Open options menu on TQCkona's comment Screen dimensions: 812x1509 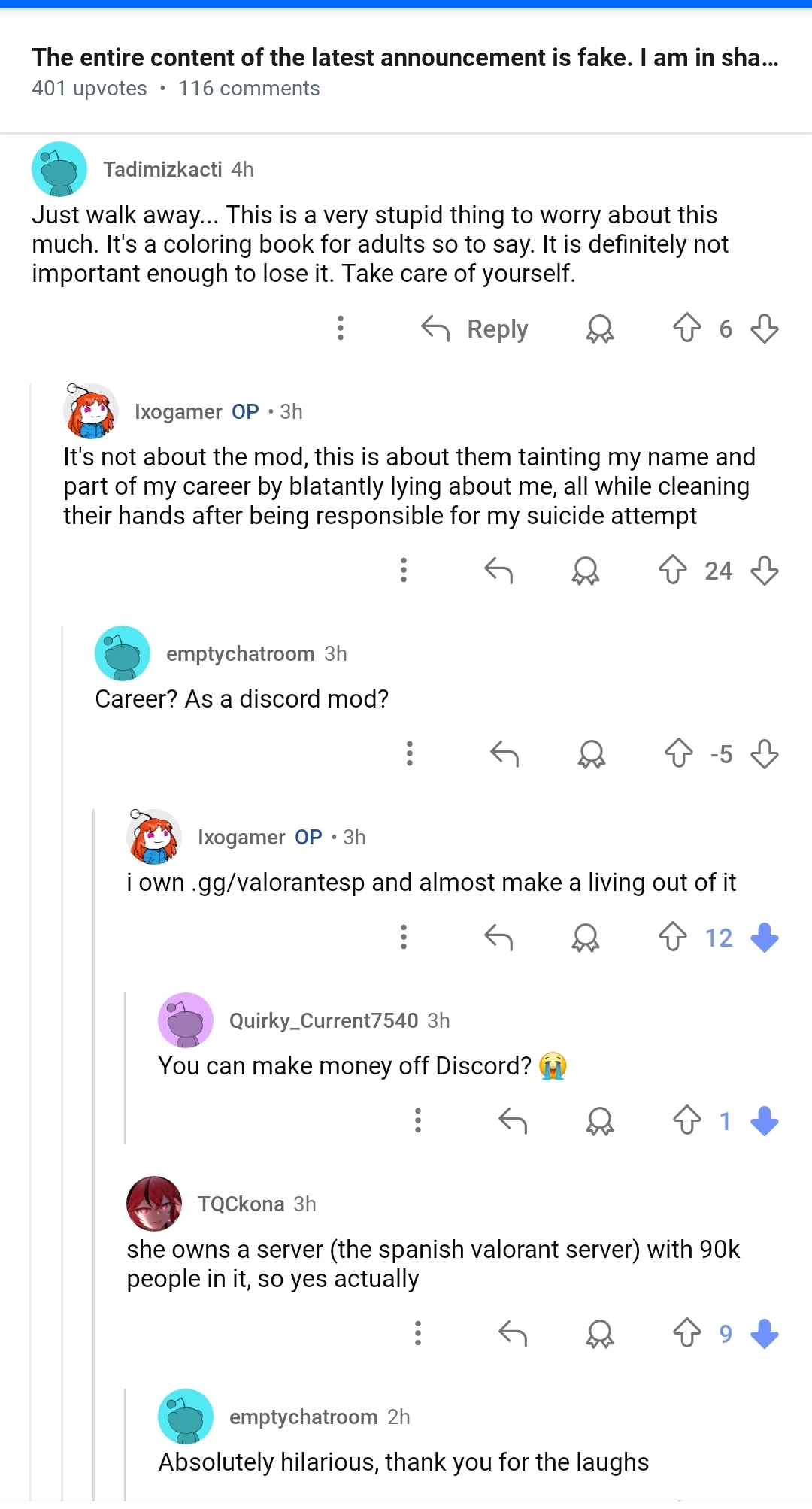pyautogui.click(x=418, y=1333)
